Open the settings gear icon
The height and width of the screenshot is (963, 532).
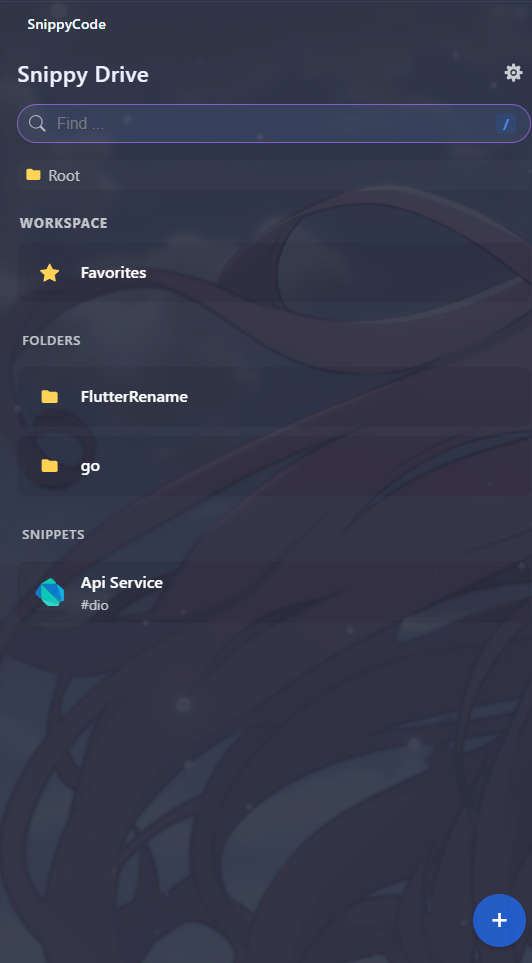(x=513, y=73)
